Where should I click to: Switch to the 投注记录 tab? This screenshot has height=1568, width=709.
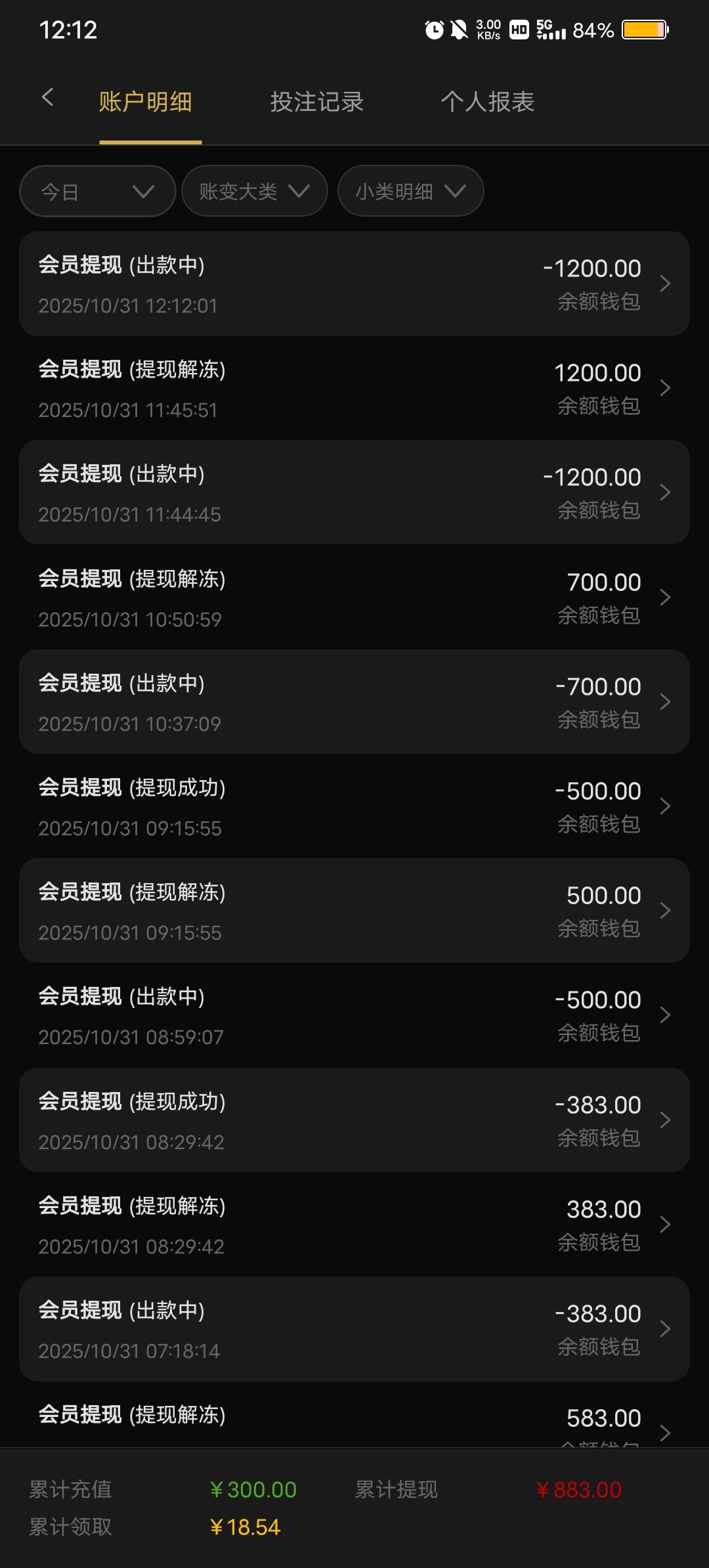[x=317, y=102]
